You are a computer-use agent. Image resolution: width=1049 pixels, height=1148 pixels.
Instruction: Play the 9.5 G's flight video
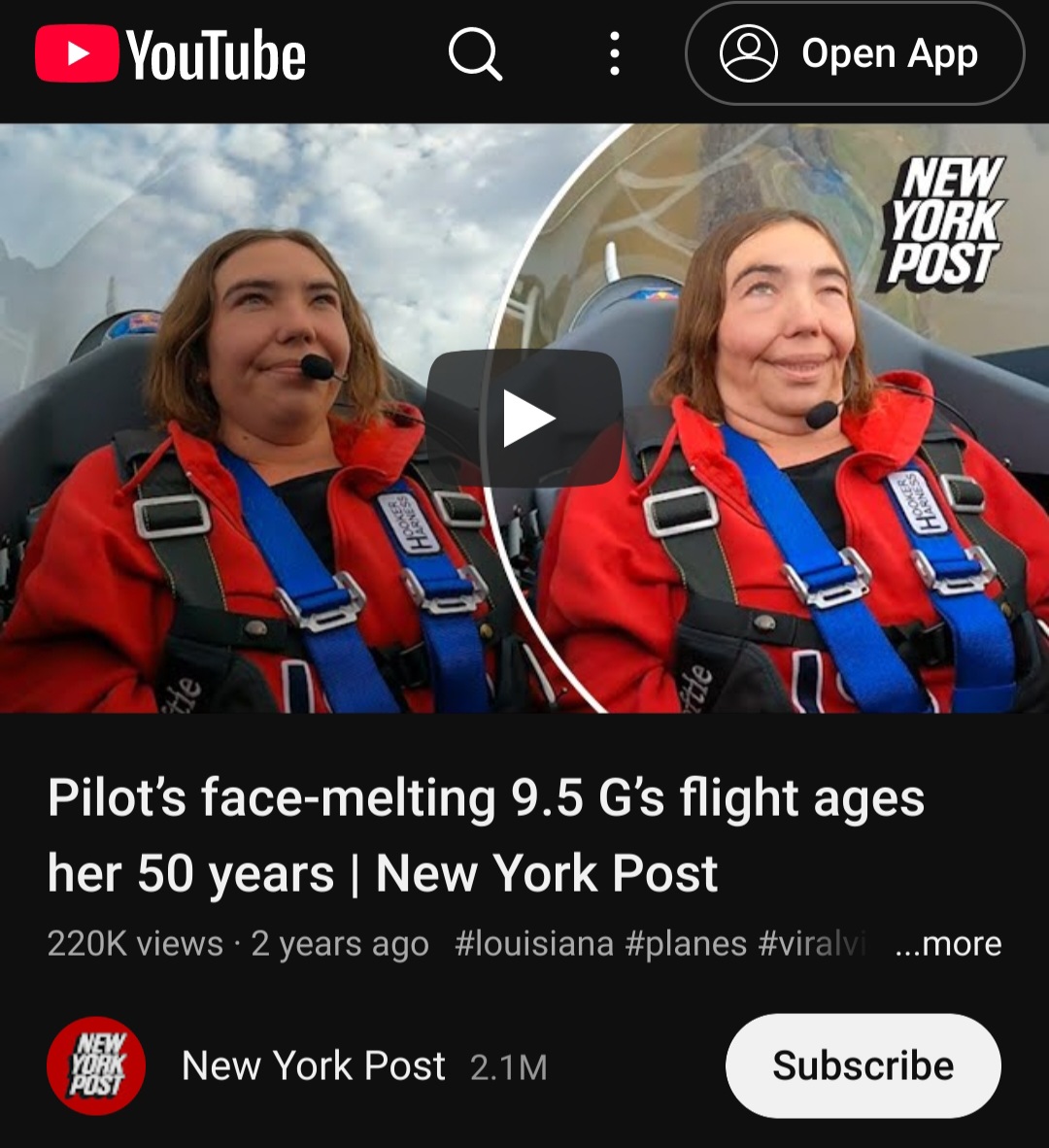click(x=524, y=418)
